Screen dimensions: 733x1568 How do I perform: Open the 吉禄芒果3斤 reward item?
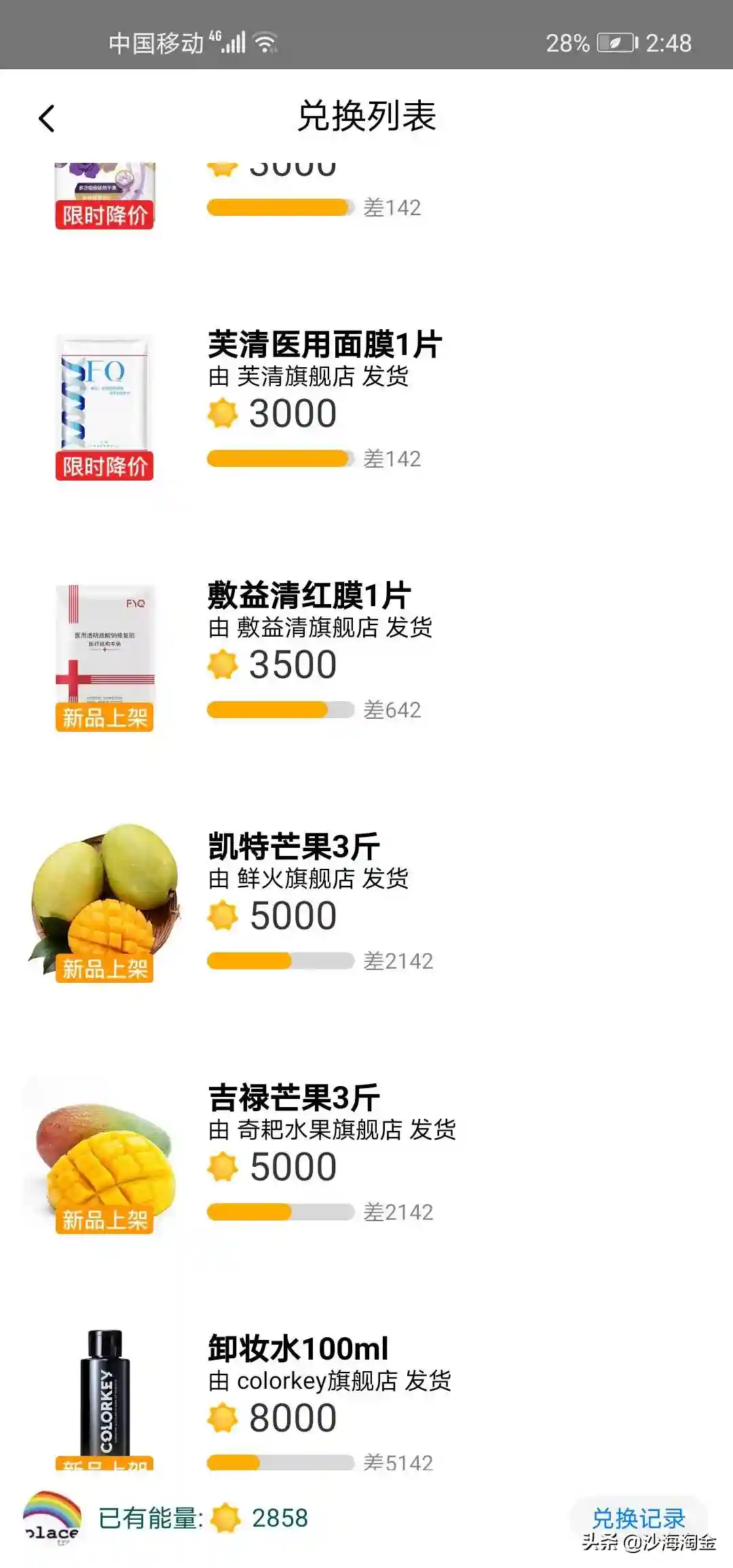[293, 1098]
